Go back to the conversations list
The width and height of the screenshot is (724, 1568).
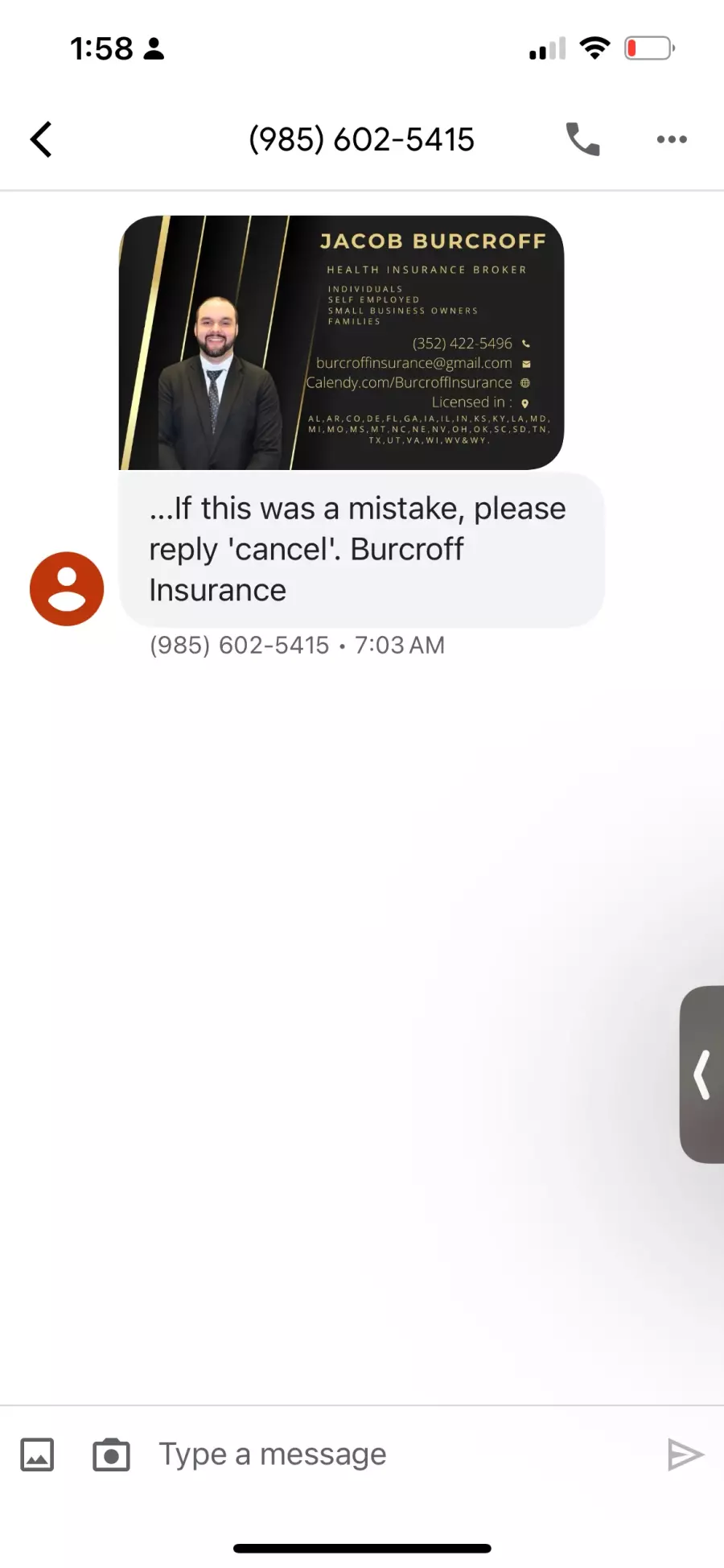(42, 139)
